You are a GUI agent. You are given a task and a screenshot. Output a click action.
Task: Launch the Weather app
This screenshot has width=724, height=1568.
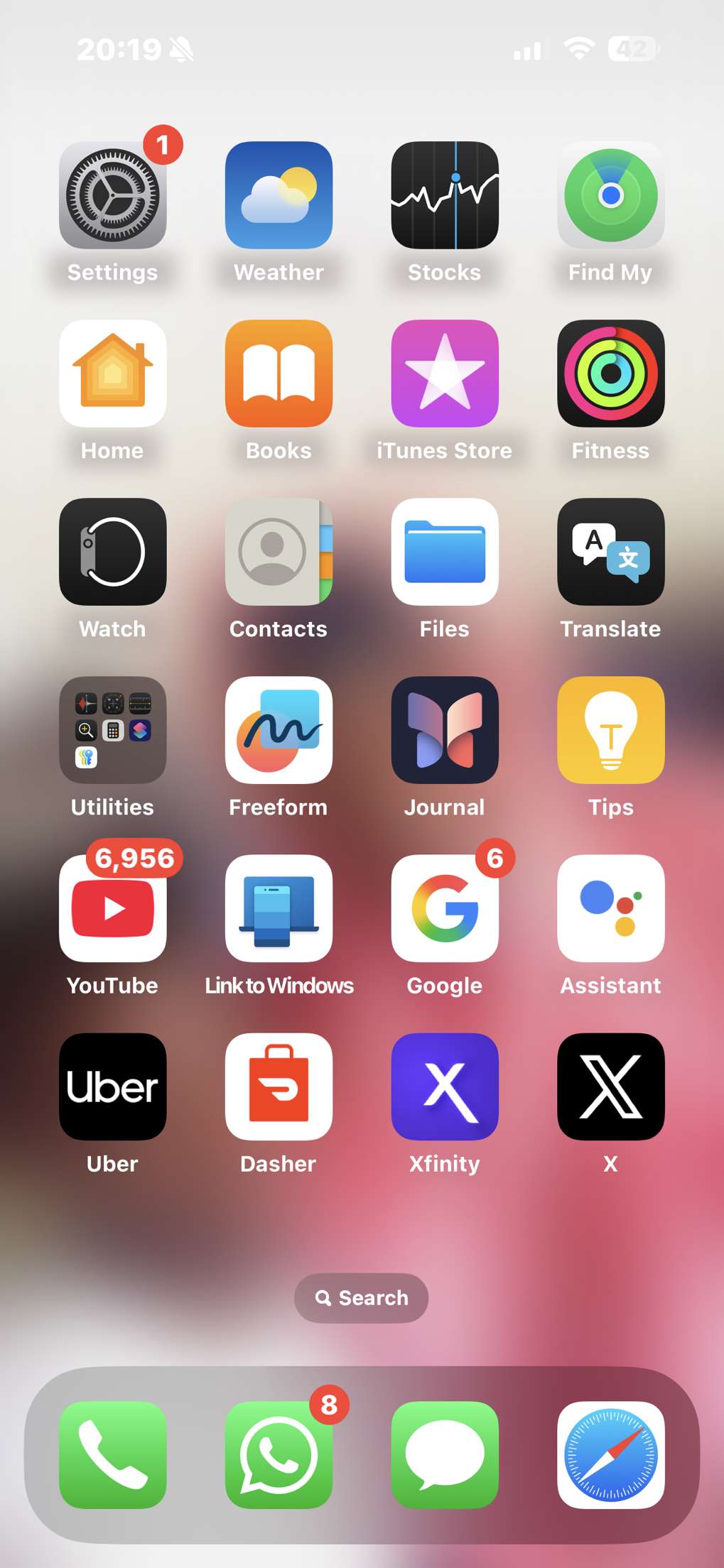pyautogui.click(x=279, y=195)
